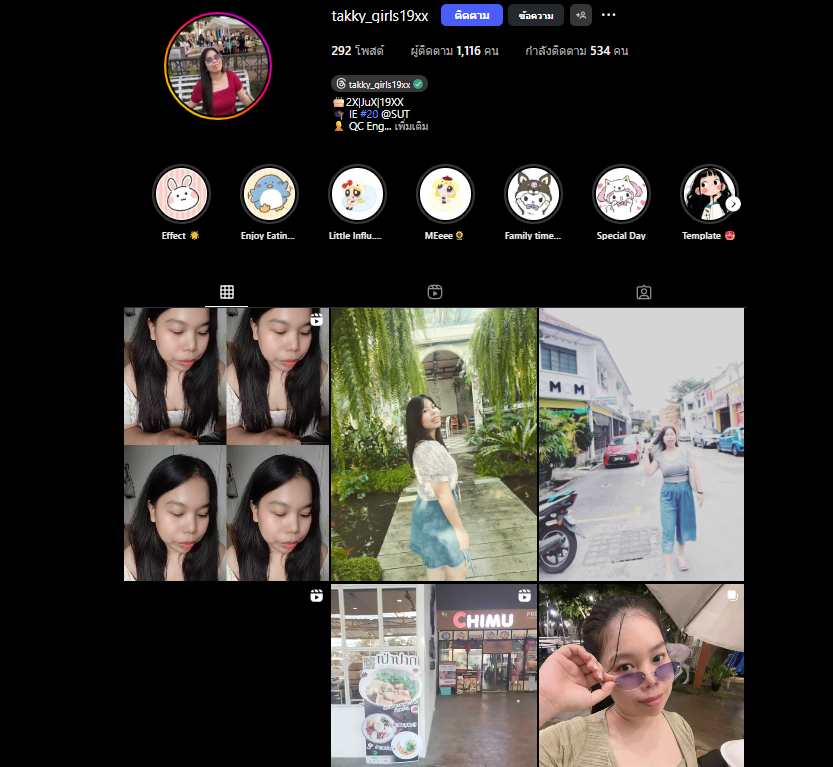Open the Effect story highlight

pos(181,194)
